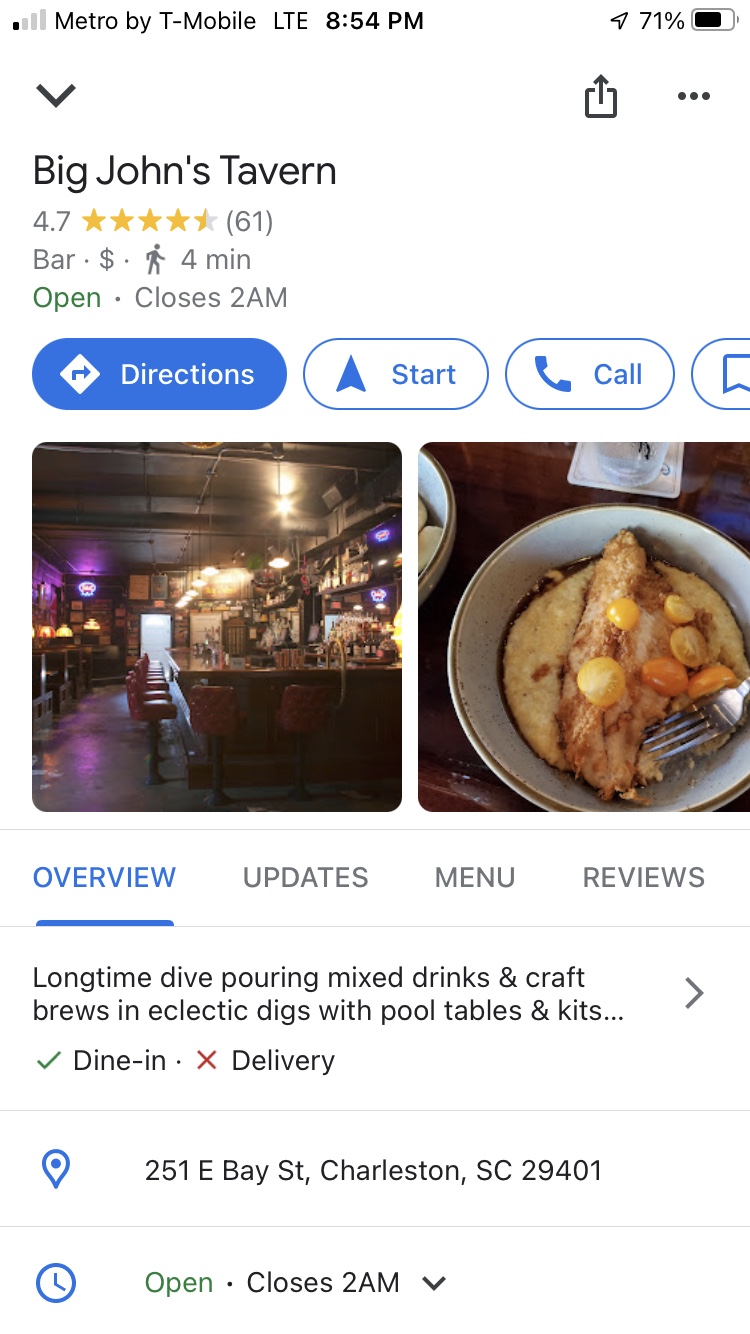Screen dimensions: 750x1334
Task: Select the Overview tab
Action: pyautogui.click(x=104, y=877)
